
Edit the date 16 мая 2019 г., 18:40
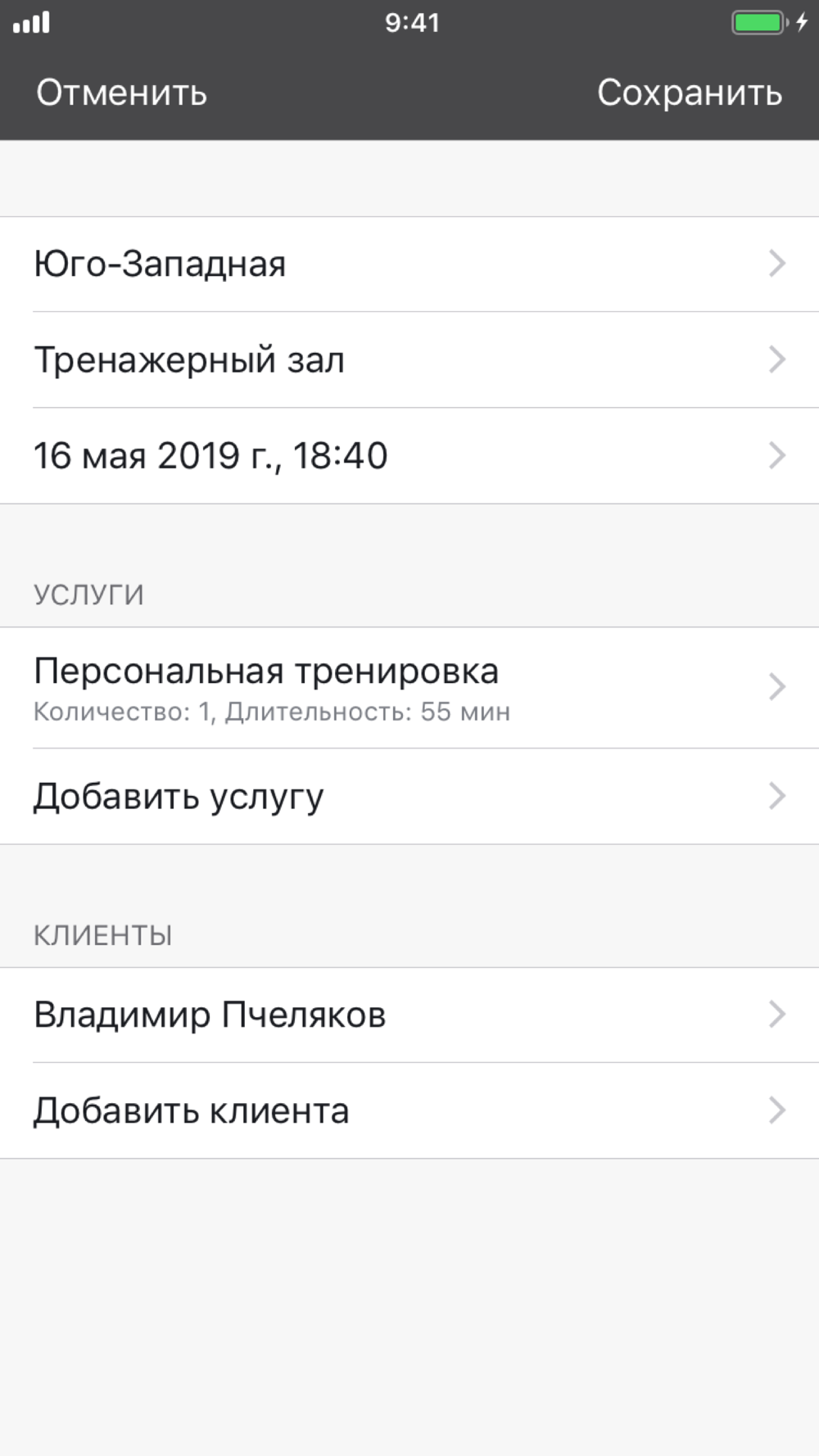[x=409, y=456]
